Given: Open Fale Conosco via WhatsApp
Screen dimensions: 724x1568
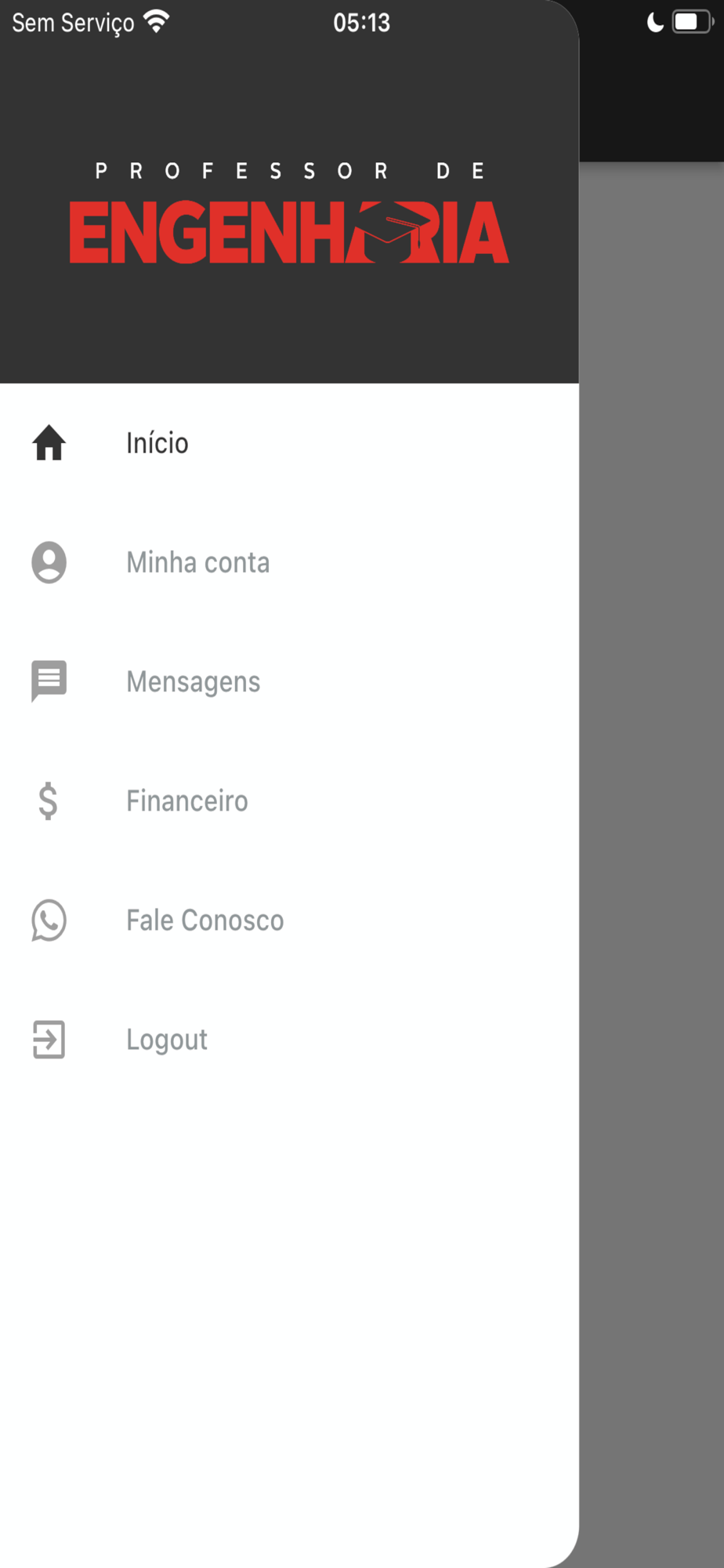Looking at the screenshot, I should 205,920.
